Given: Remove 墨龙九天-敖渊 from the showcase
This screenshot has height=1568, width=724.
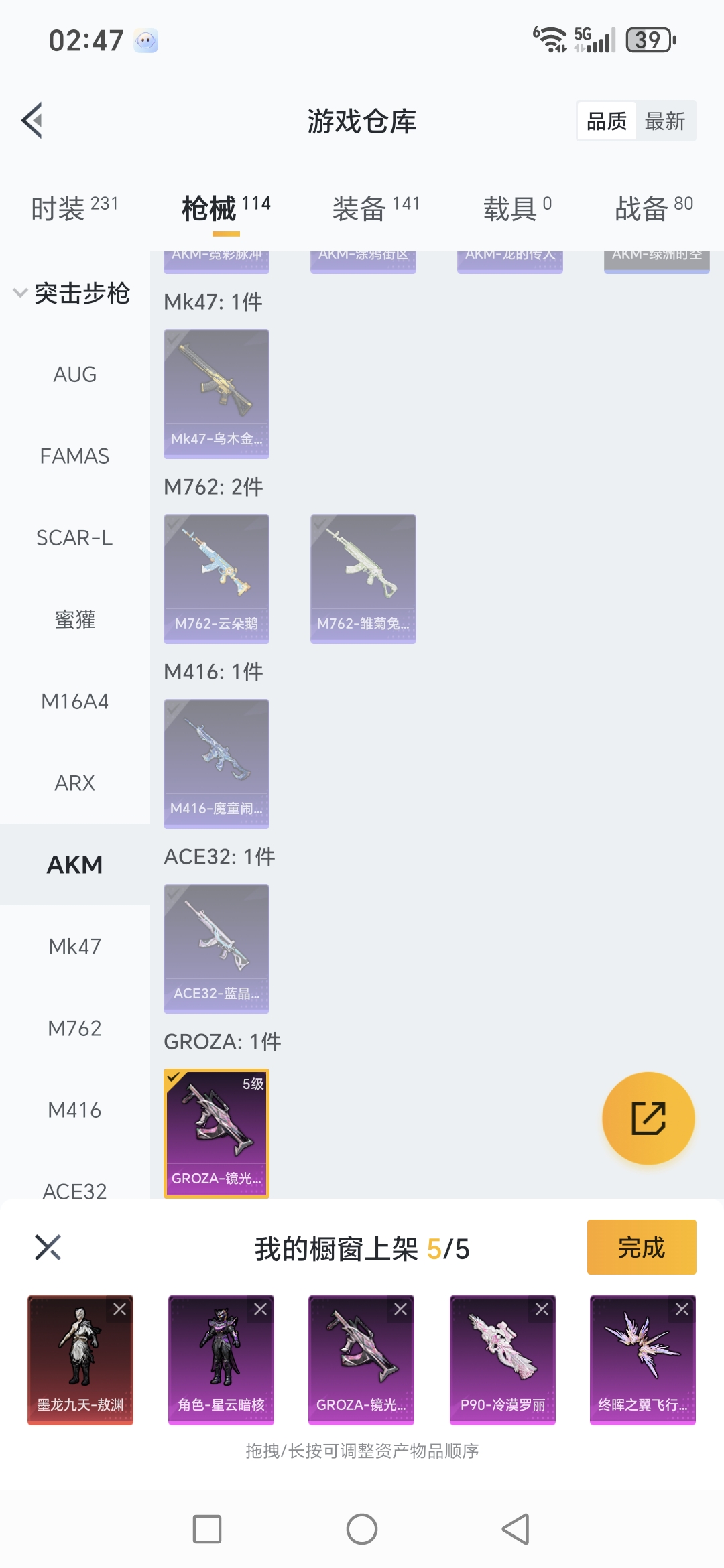Looking at the screenshot, I should coord(120,1309).
